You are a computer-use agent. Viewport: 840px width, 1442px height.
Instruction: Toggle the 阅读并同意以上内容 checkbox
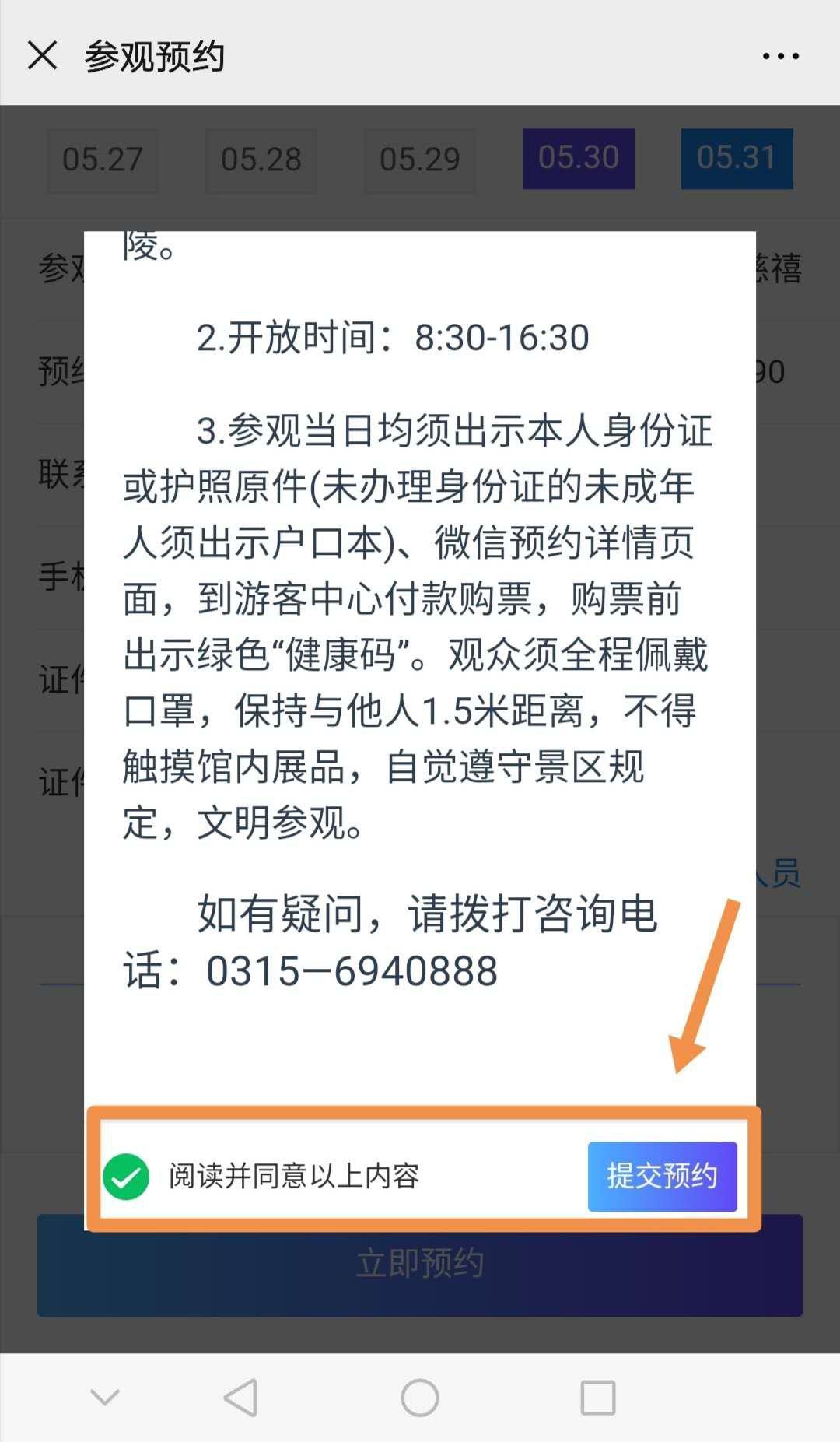(x=126, y=1176)
